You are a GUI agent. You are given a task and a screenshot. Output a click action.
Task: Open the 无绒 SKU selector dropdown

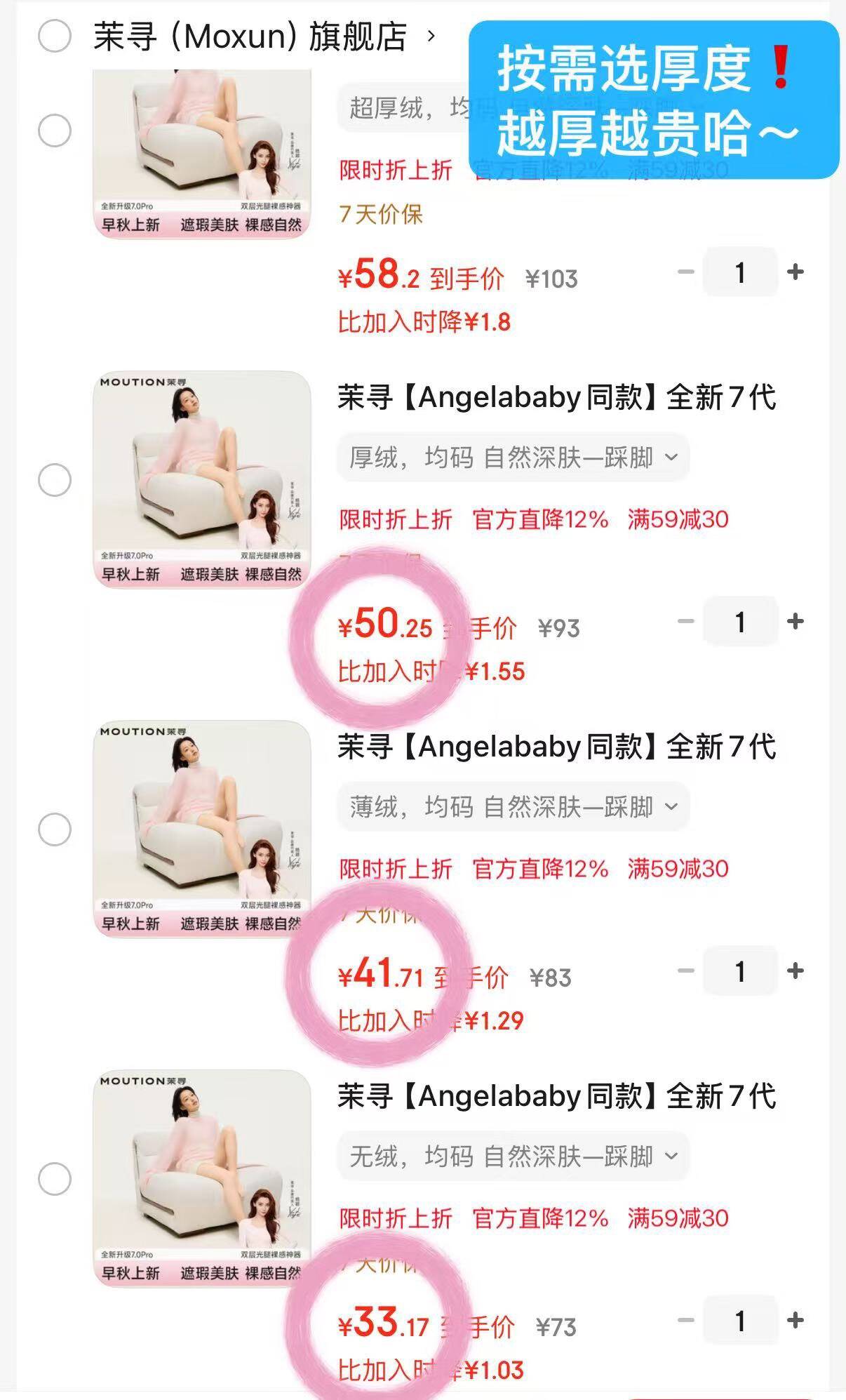tap(511, 1156)
